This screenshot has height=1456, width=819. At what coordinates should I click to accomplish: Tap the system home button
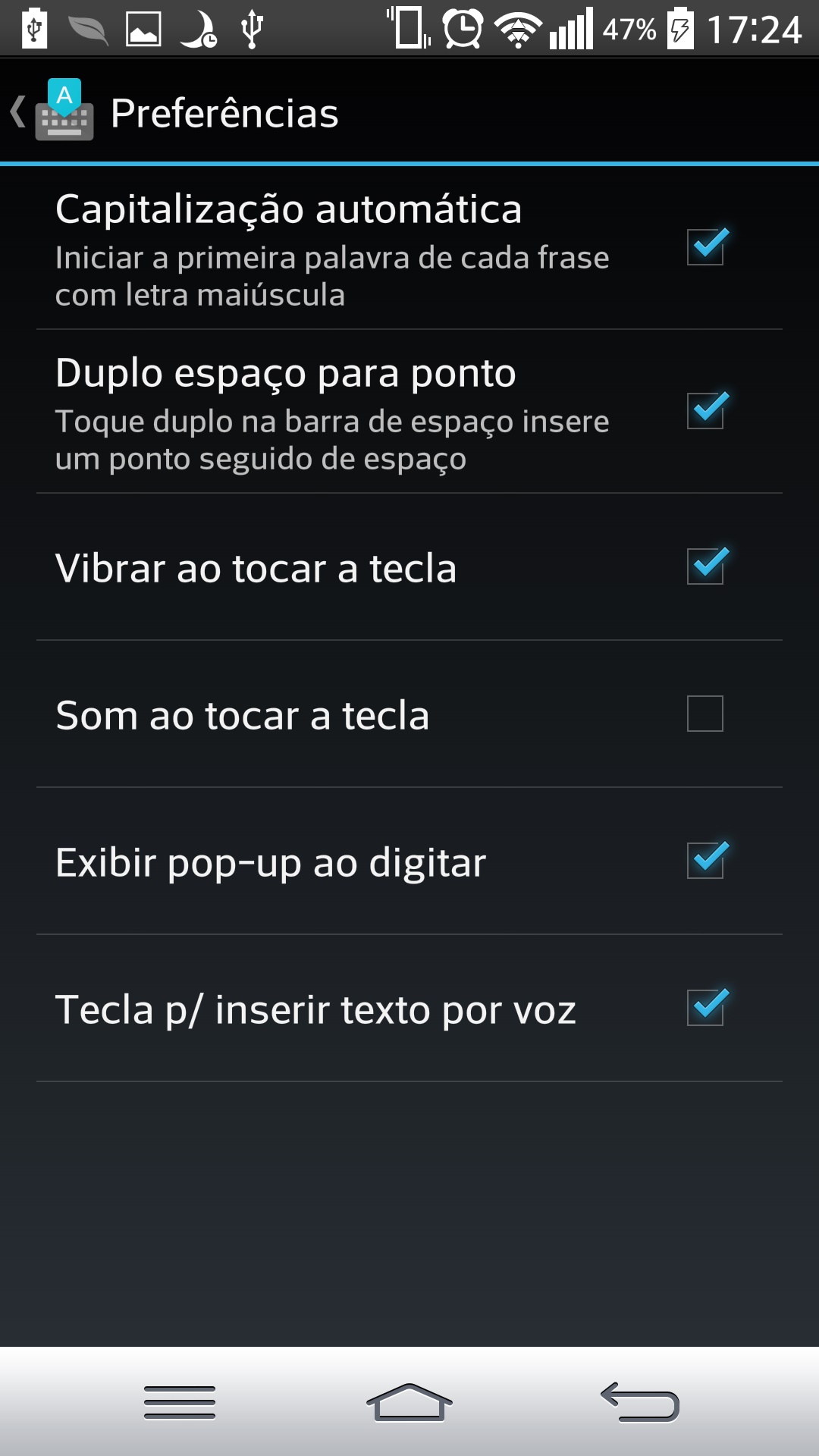coord(409,1402)
